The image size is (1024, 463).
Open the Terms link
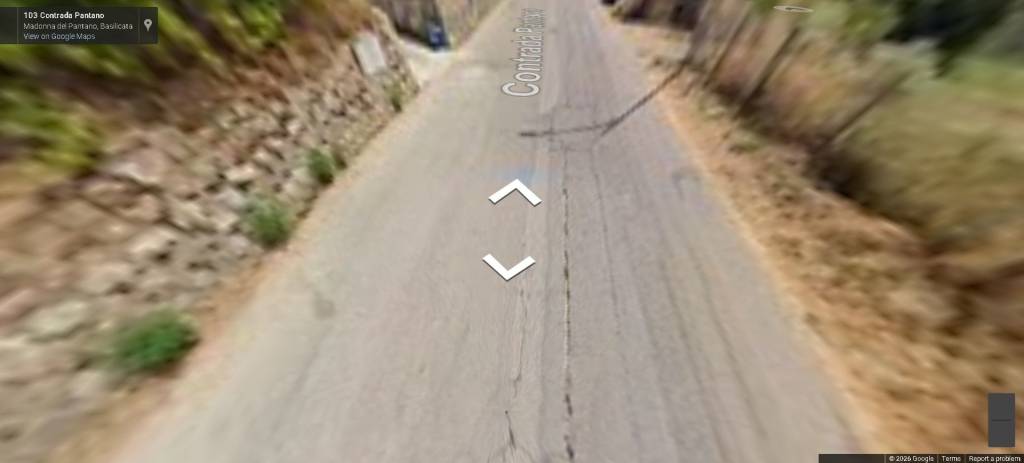click(x=950, y=458)
